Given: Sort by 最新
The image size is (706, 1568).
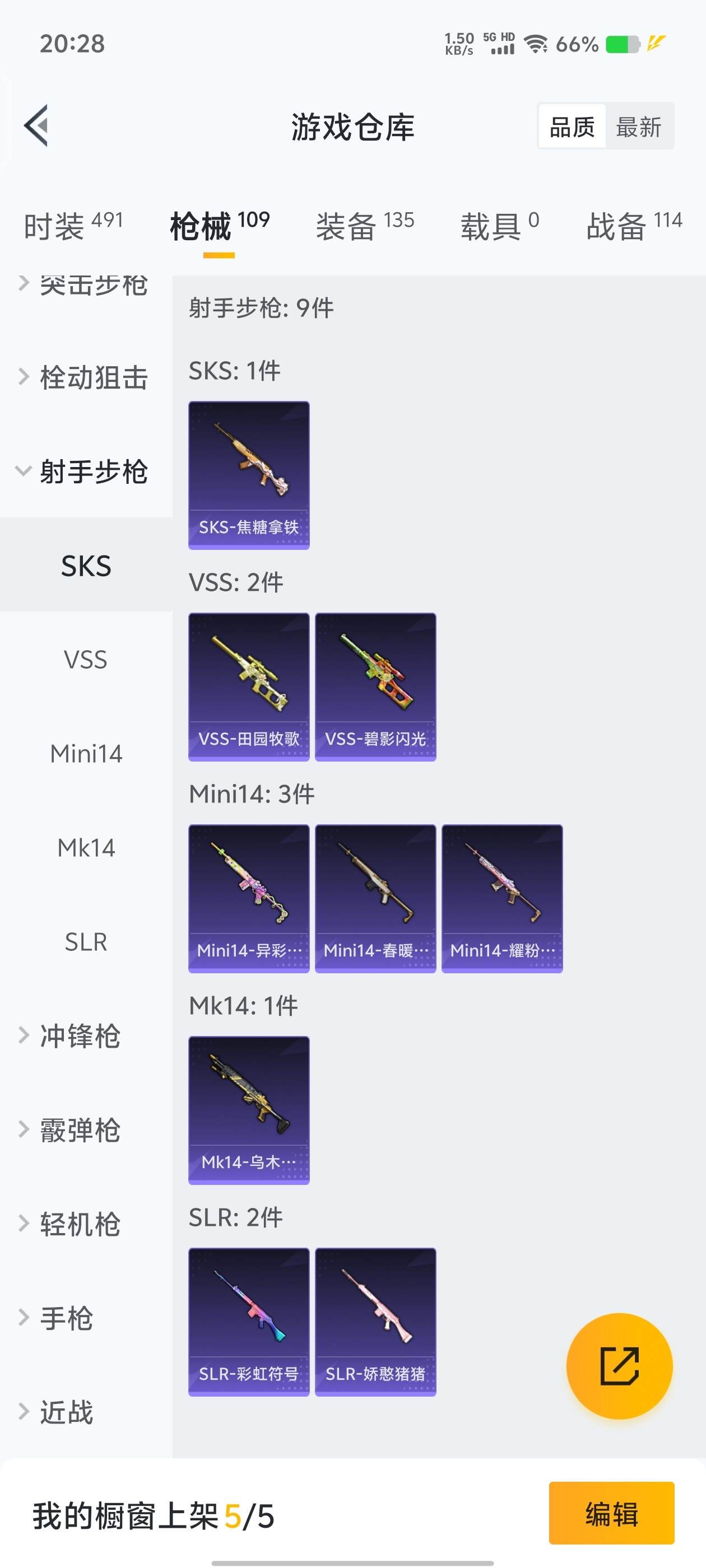Looking at the screenshot, I should pyautogui.click(x=638, y=127).
